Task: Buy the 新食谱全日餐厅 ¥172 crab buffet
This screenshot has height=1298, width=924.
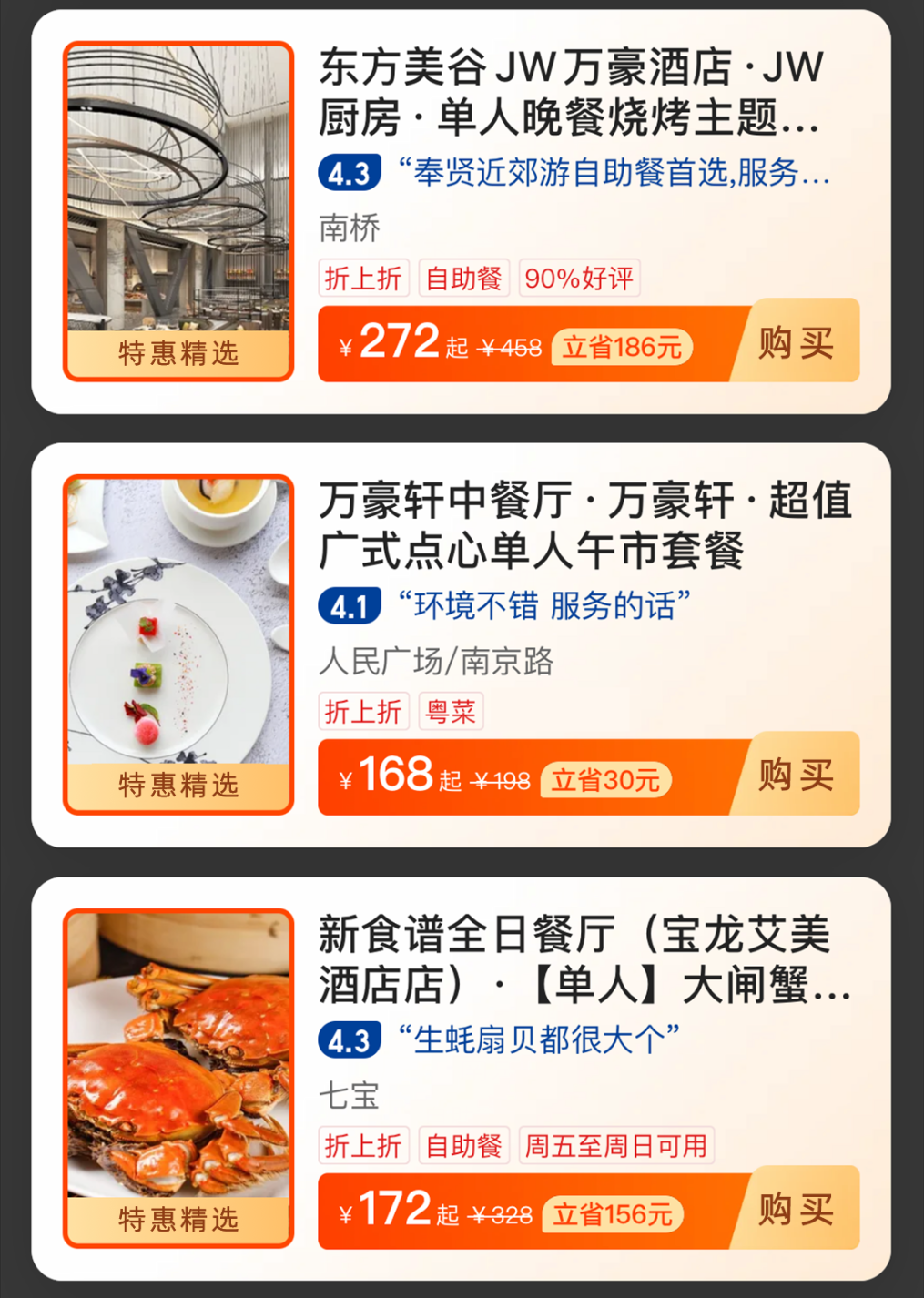Action: click(797, 1210)
